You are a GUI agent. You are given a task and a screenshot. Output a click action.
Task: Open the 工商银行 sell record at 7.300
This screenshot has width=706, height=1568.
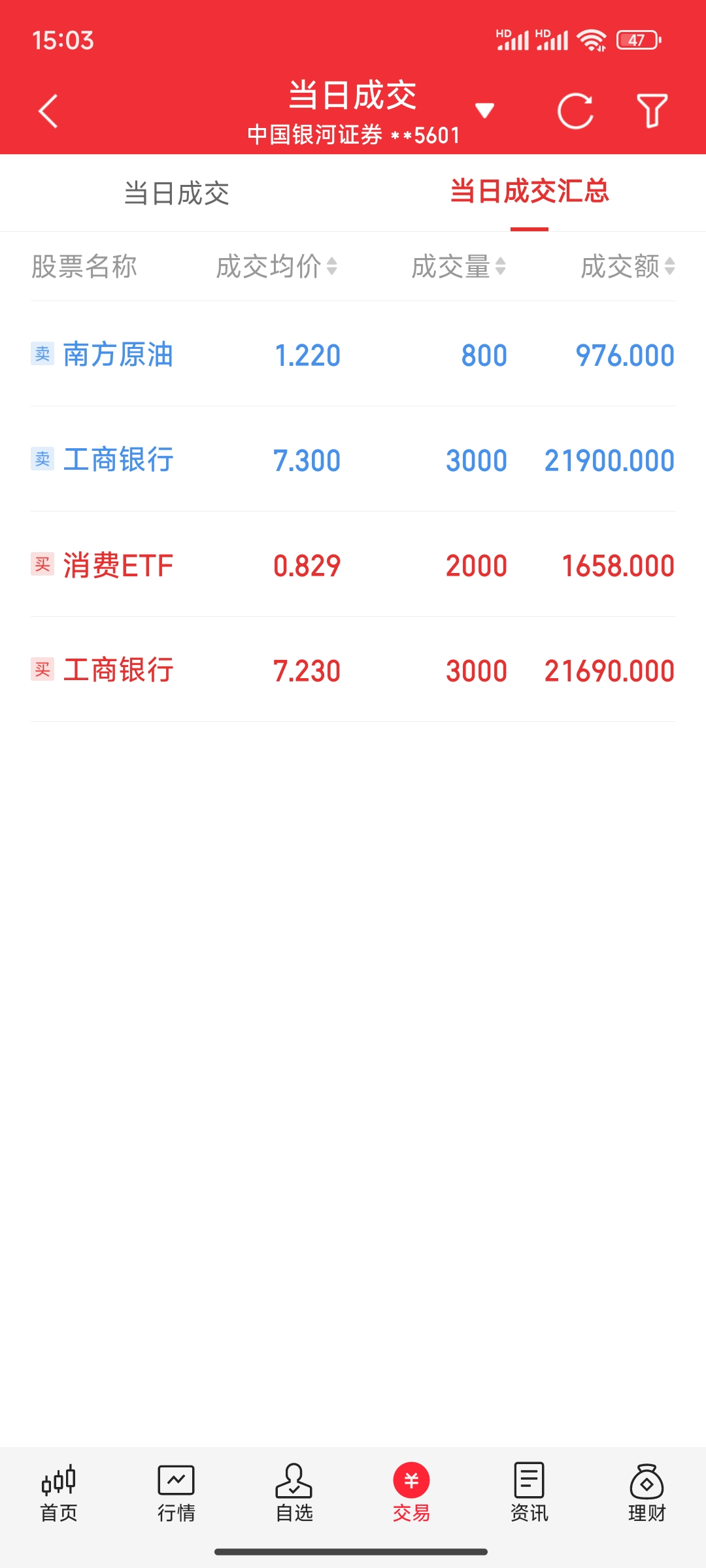point(353,460)
